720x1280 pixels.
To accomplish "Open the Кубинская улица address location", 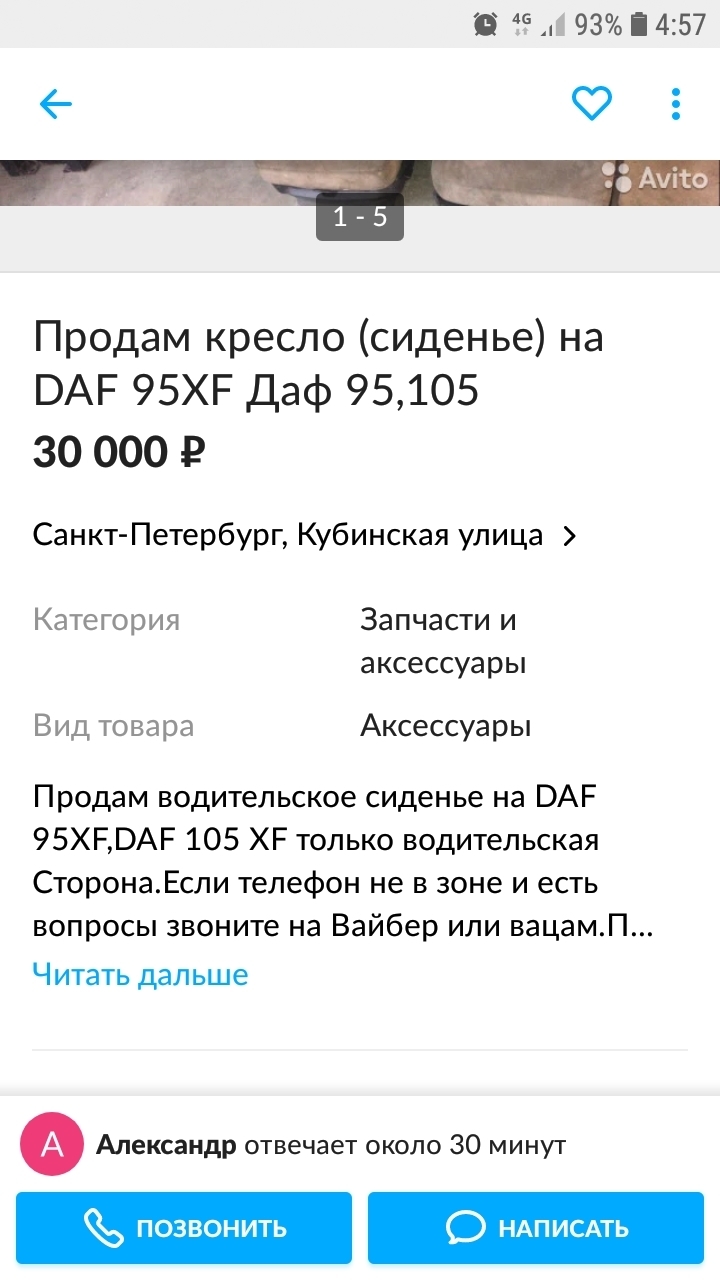I will (x=306, y=536).
